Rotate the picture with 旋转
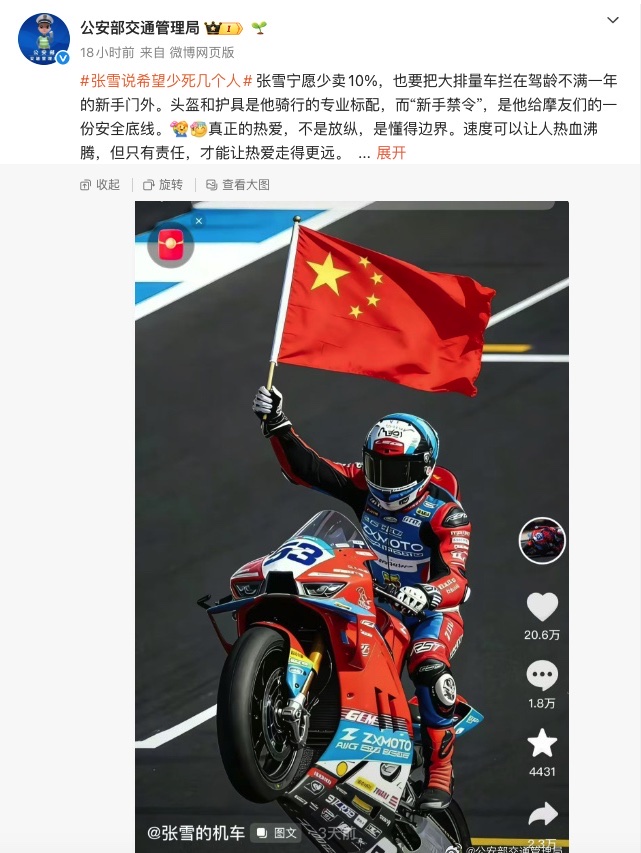641x853 pixels. click(164, 185)
